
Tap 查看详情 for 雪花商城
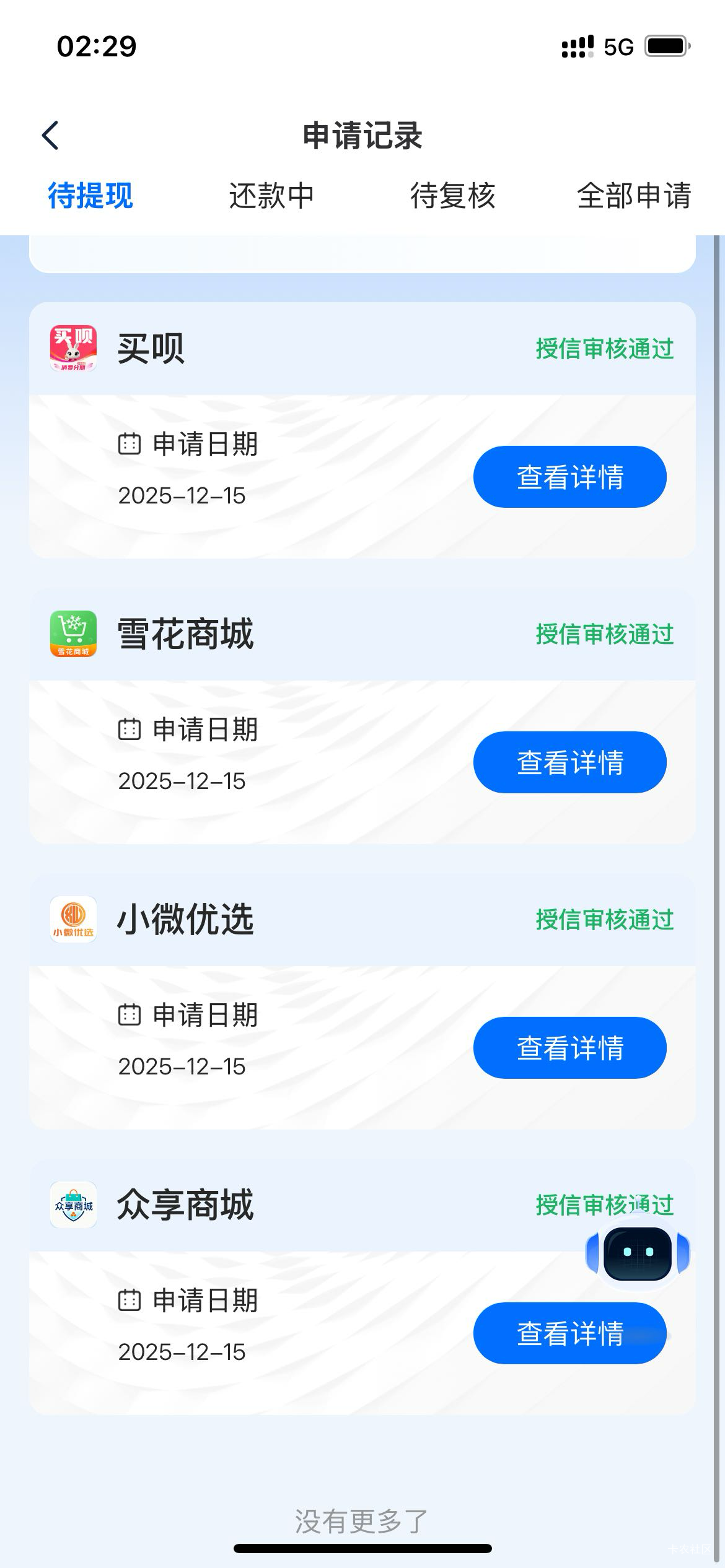(570, 762)
